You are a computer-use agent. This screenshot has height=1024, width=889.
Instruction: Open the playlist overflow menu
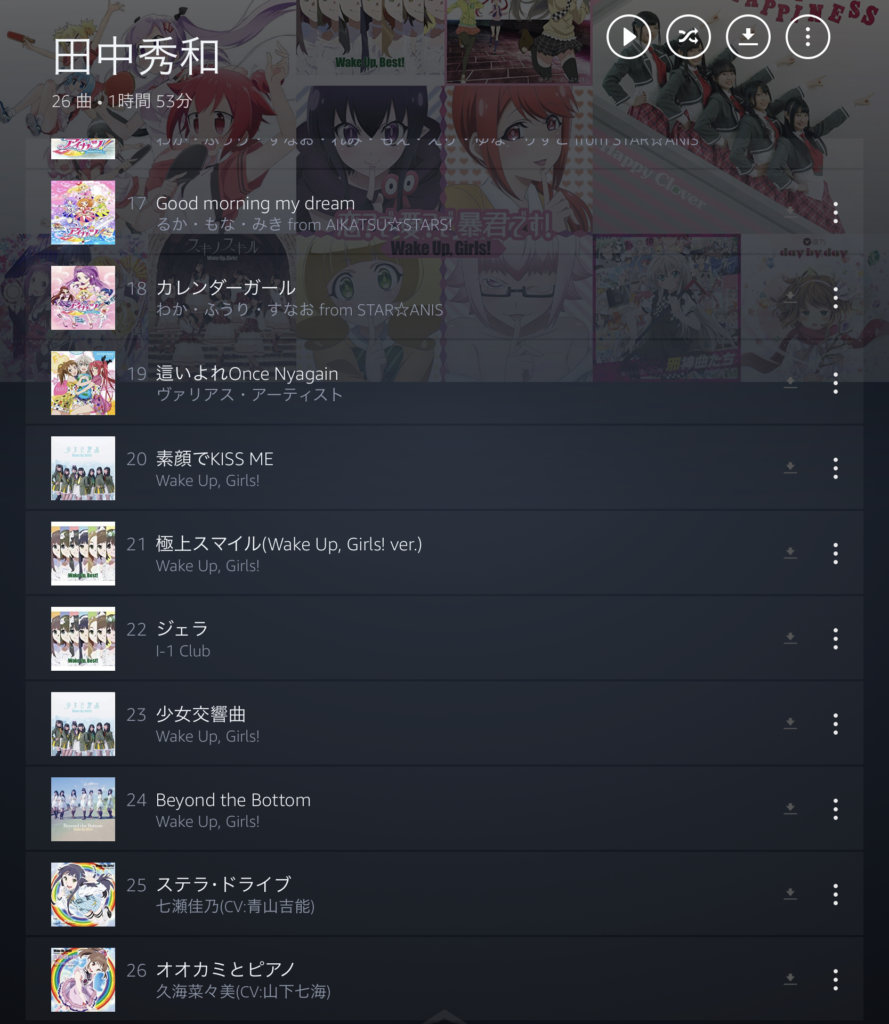[808, 37]
